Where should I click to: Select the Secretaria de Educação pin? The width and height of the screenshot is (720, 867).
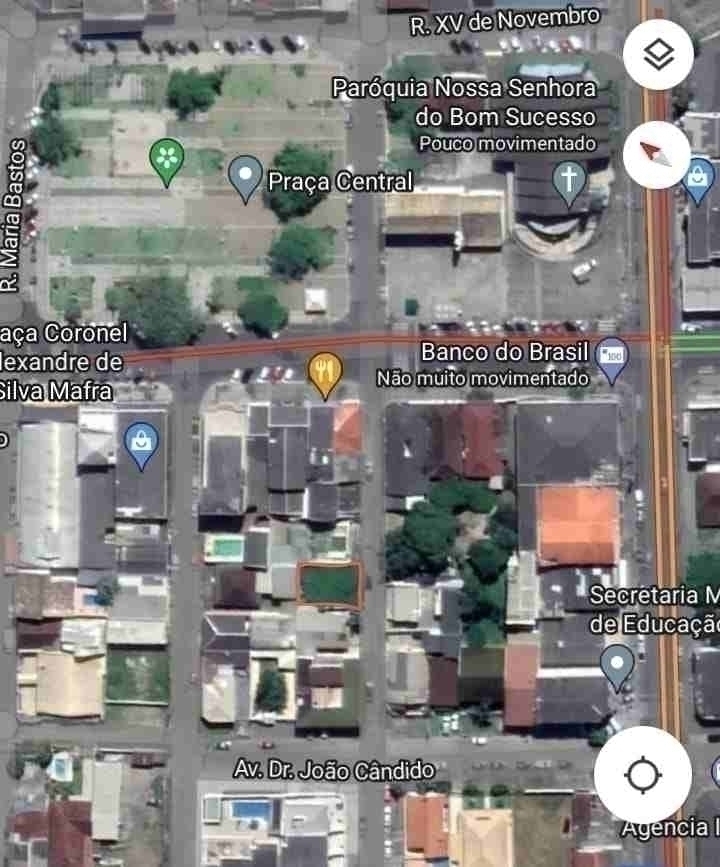617,665
